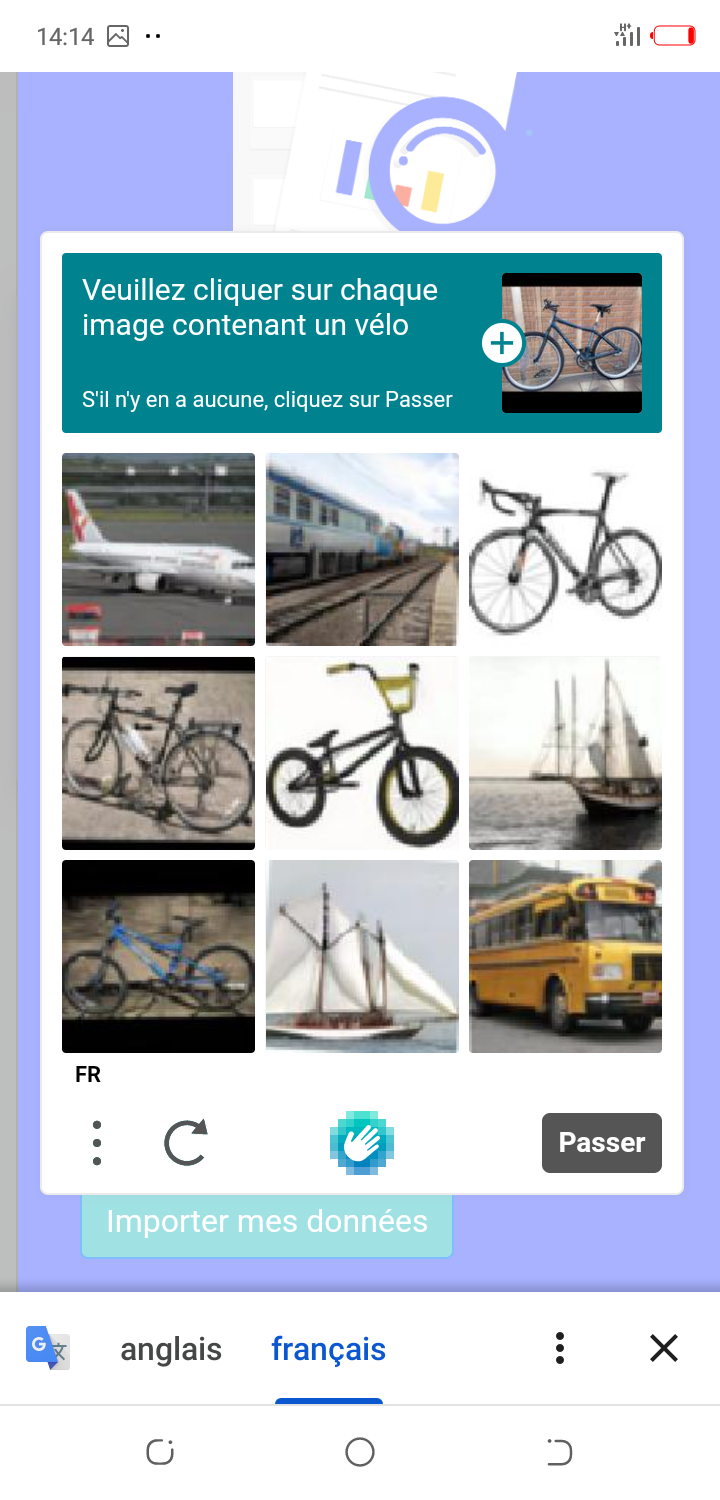The image size is (720, 1500).
Task: Select the black road bike tile
Action: click(565, 549)
